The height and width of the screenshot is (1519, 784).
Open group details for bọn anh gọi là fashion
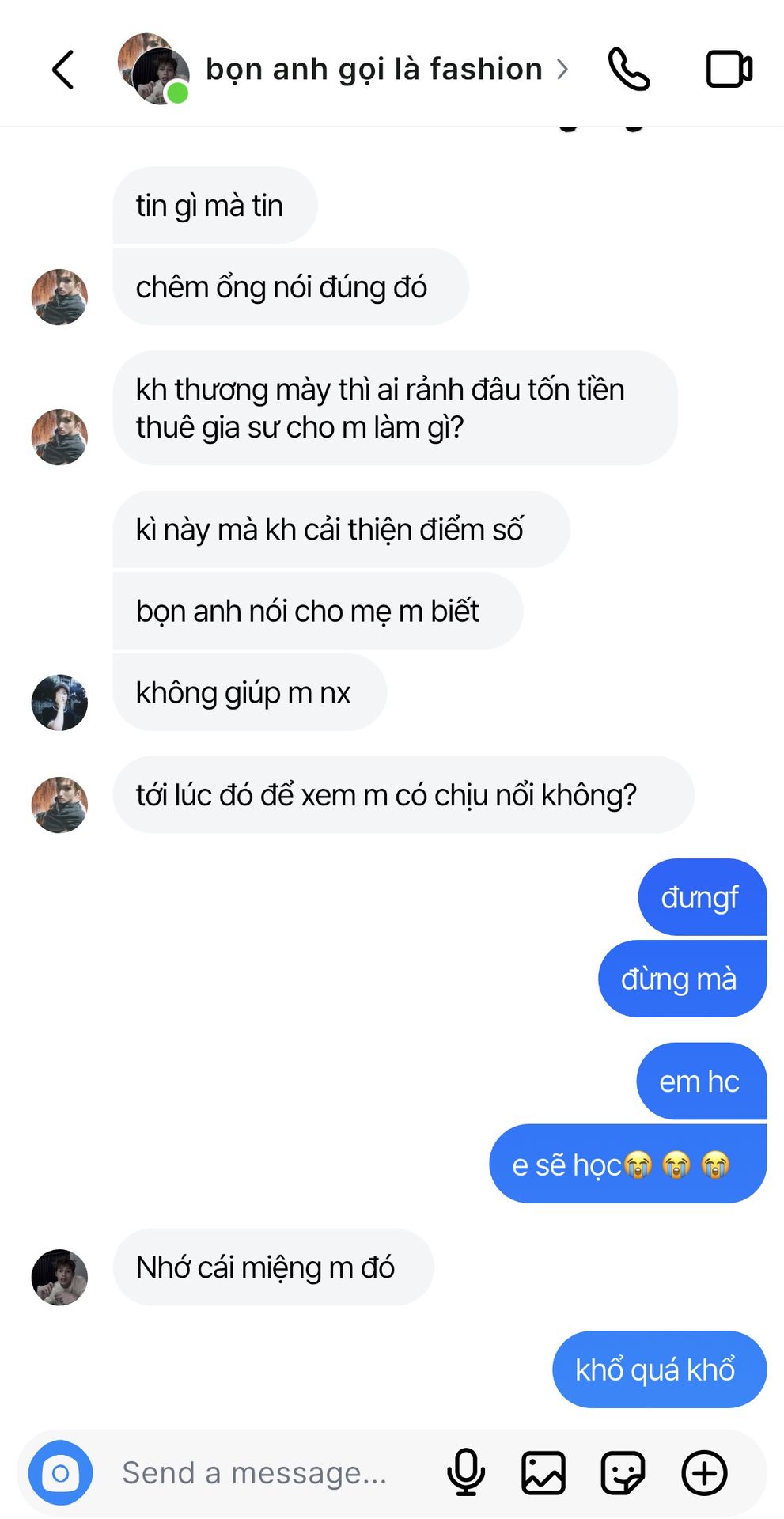coord(373,70)
